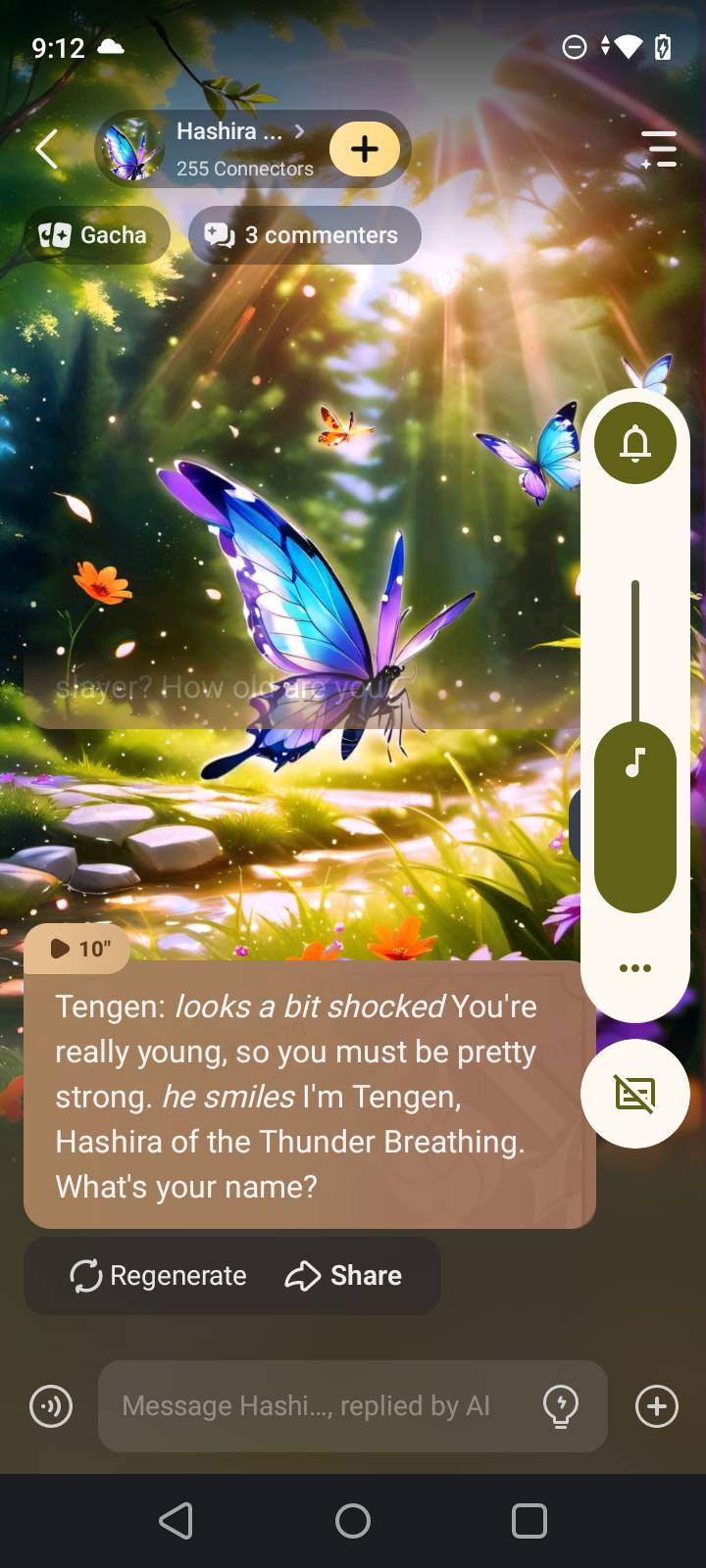
Task: Share this message
Action: tap(344, 1276)
